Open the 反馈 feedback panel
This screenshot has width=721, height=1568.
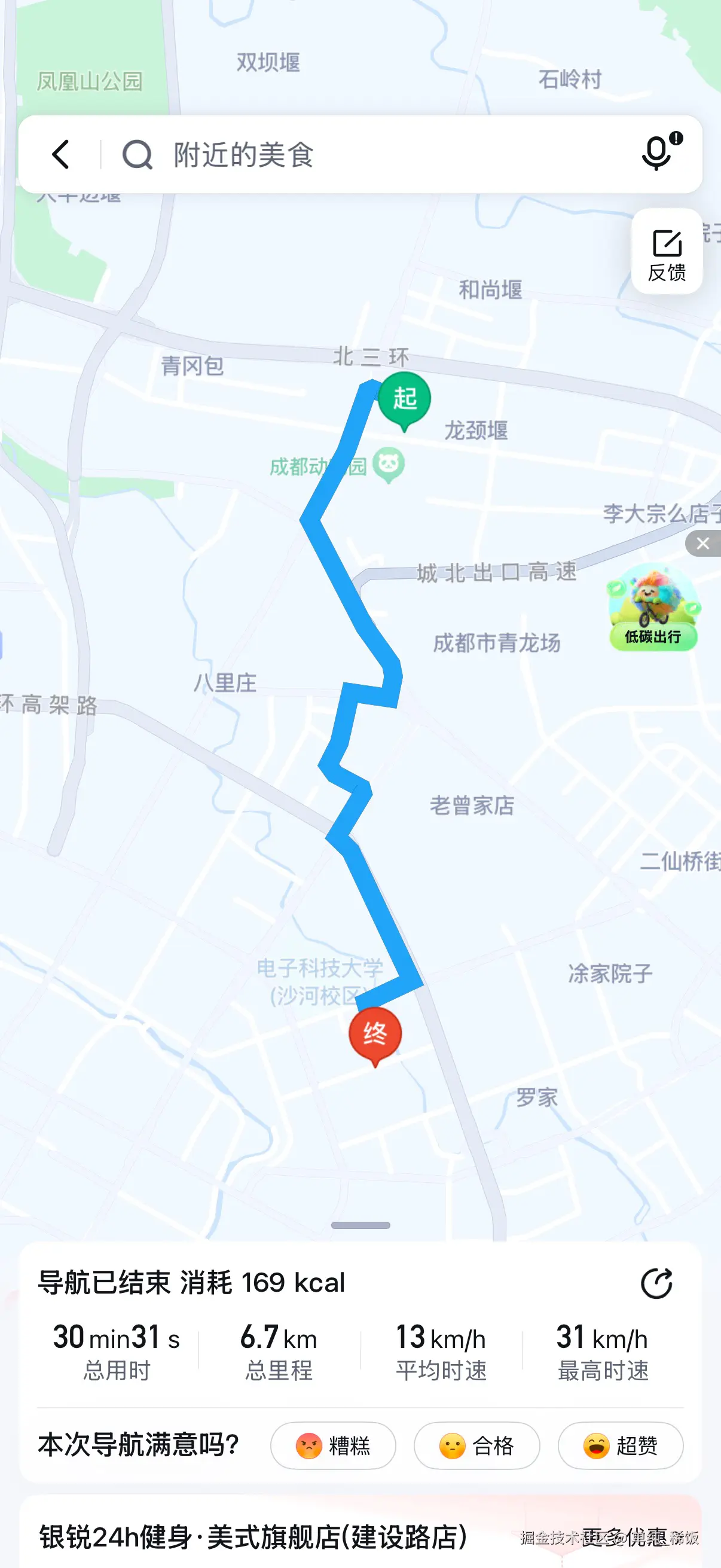pyautogui.click(x=667, y=252)
